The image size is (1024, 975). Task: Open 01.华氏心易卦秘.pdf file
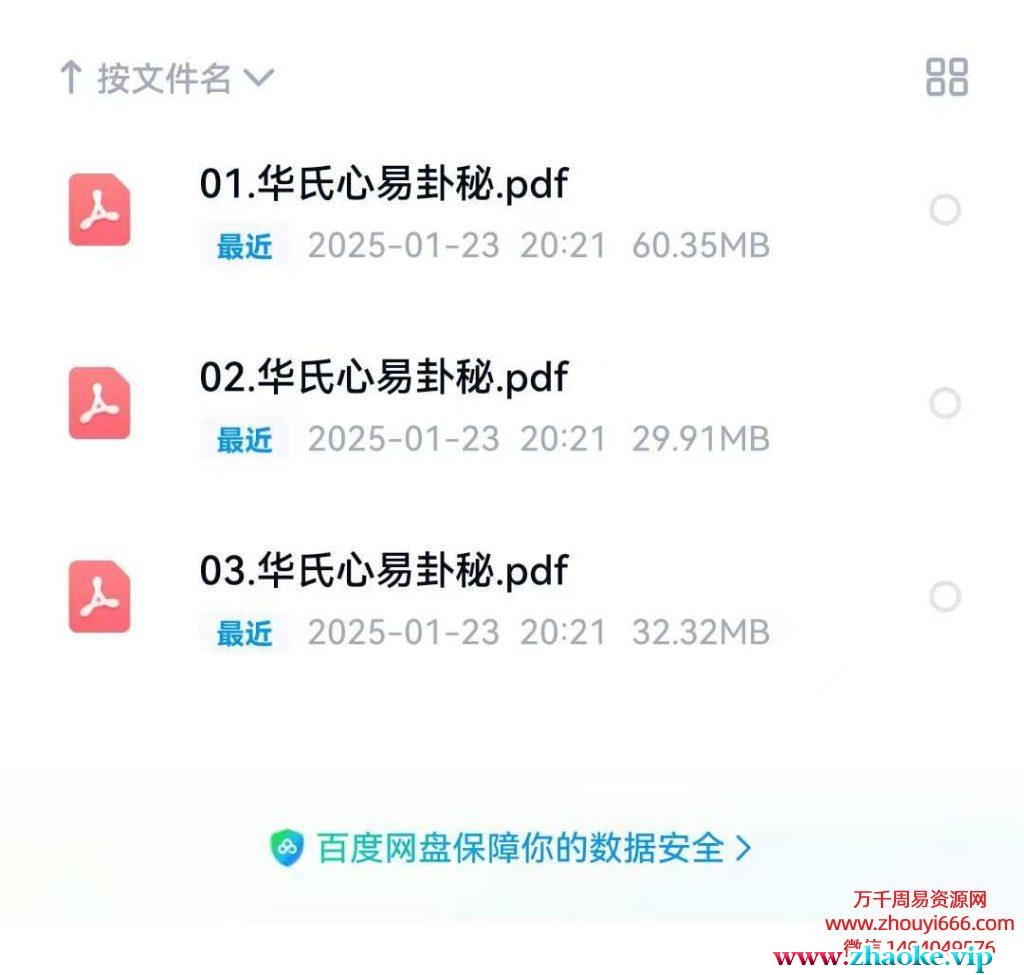[x=384, y=185]
